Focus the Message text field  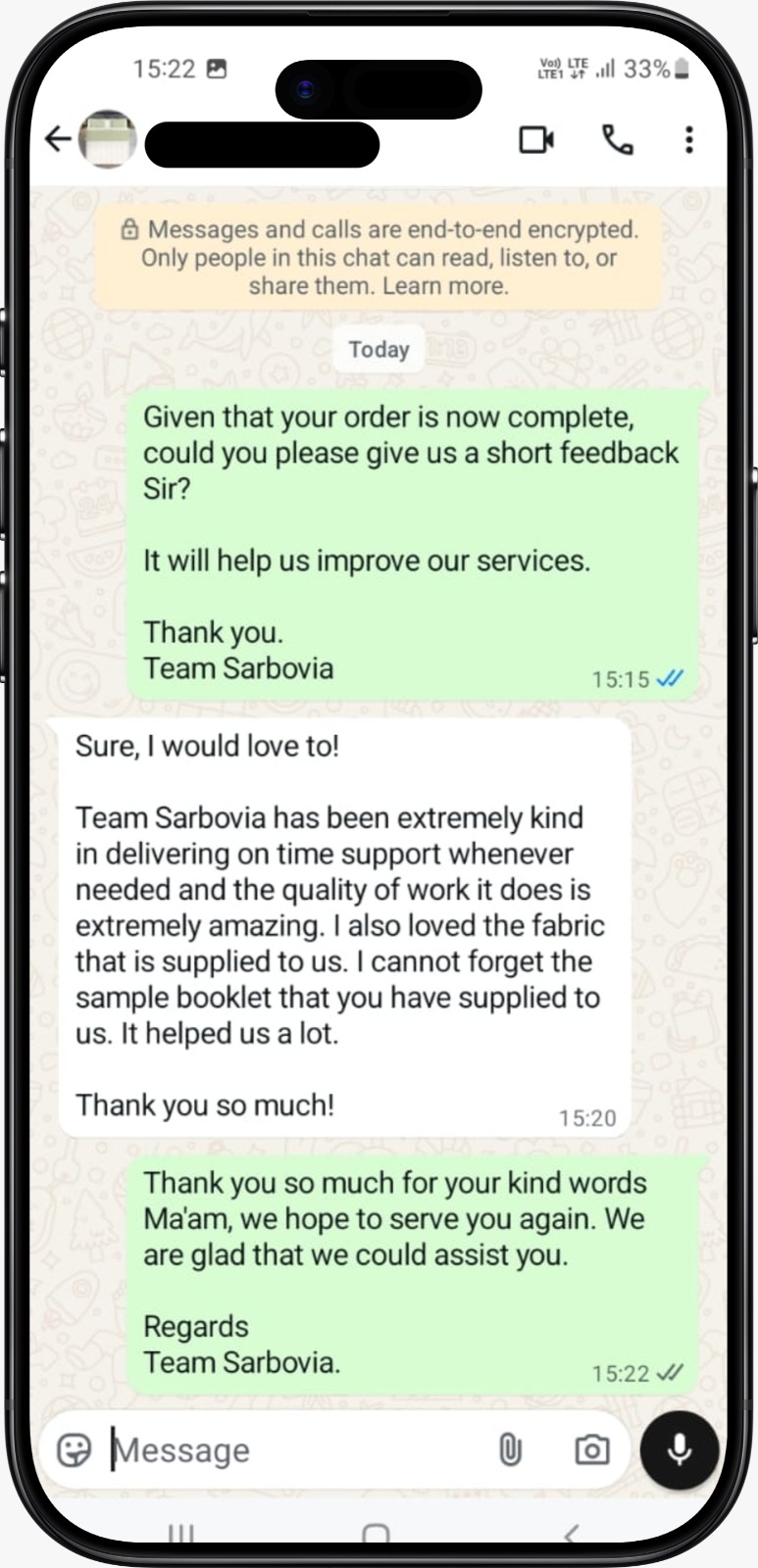294,1449
